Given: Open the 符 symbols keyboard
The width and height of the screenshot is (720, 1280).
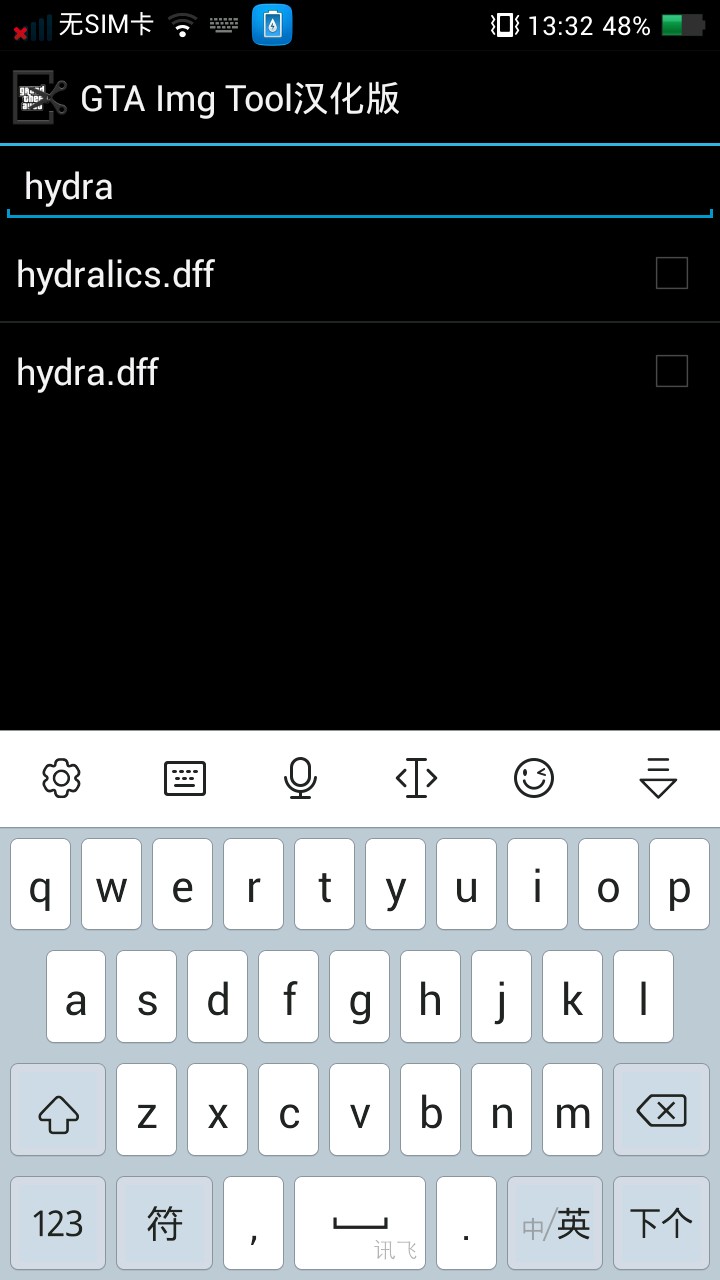Looking at the screenshot, I should (x=164, y=1224).
